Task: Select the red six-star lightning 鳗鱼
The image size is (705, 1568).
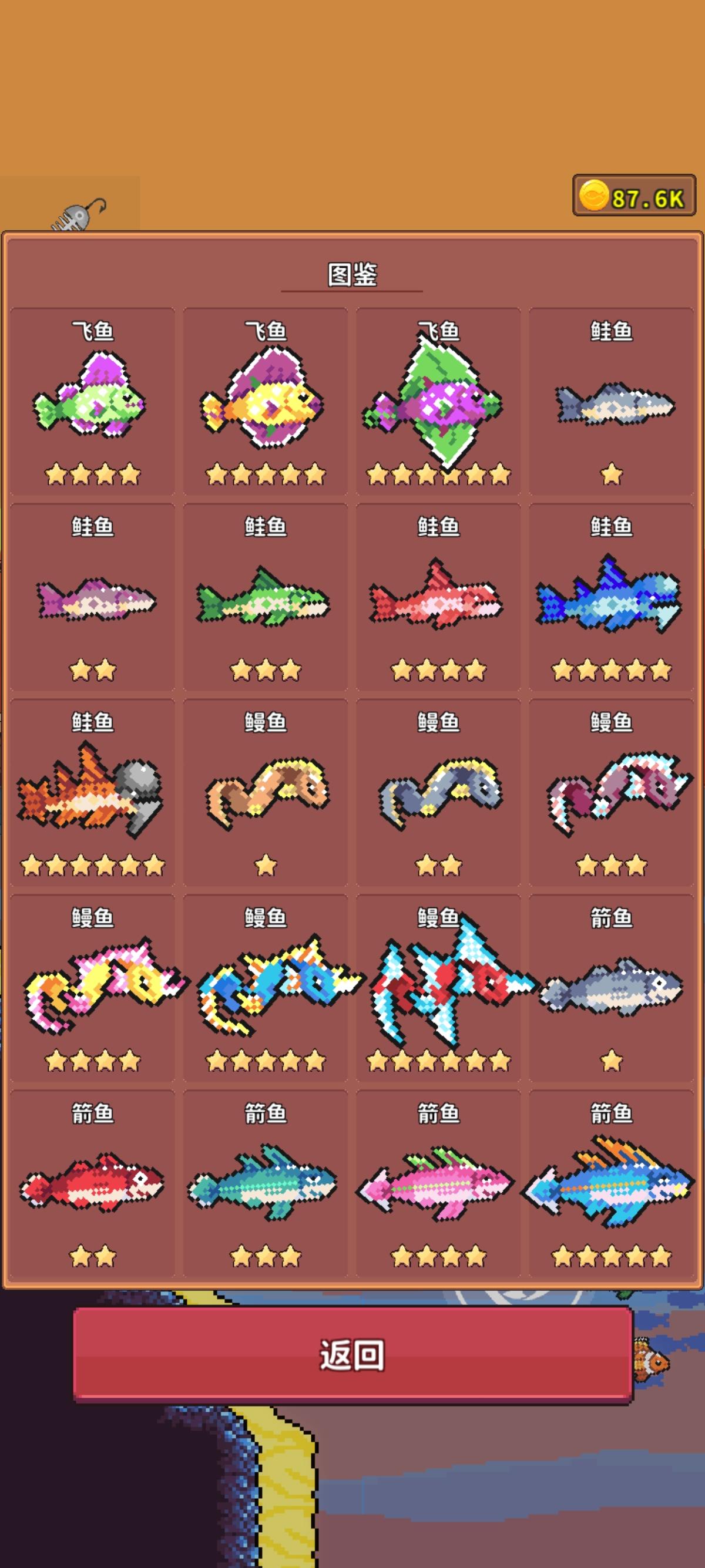Action: click(x=439, y=989)
